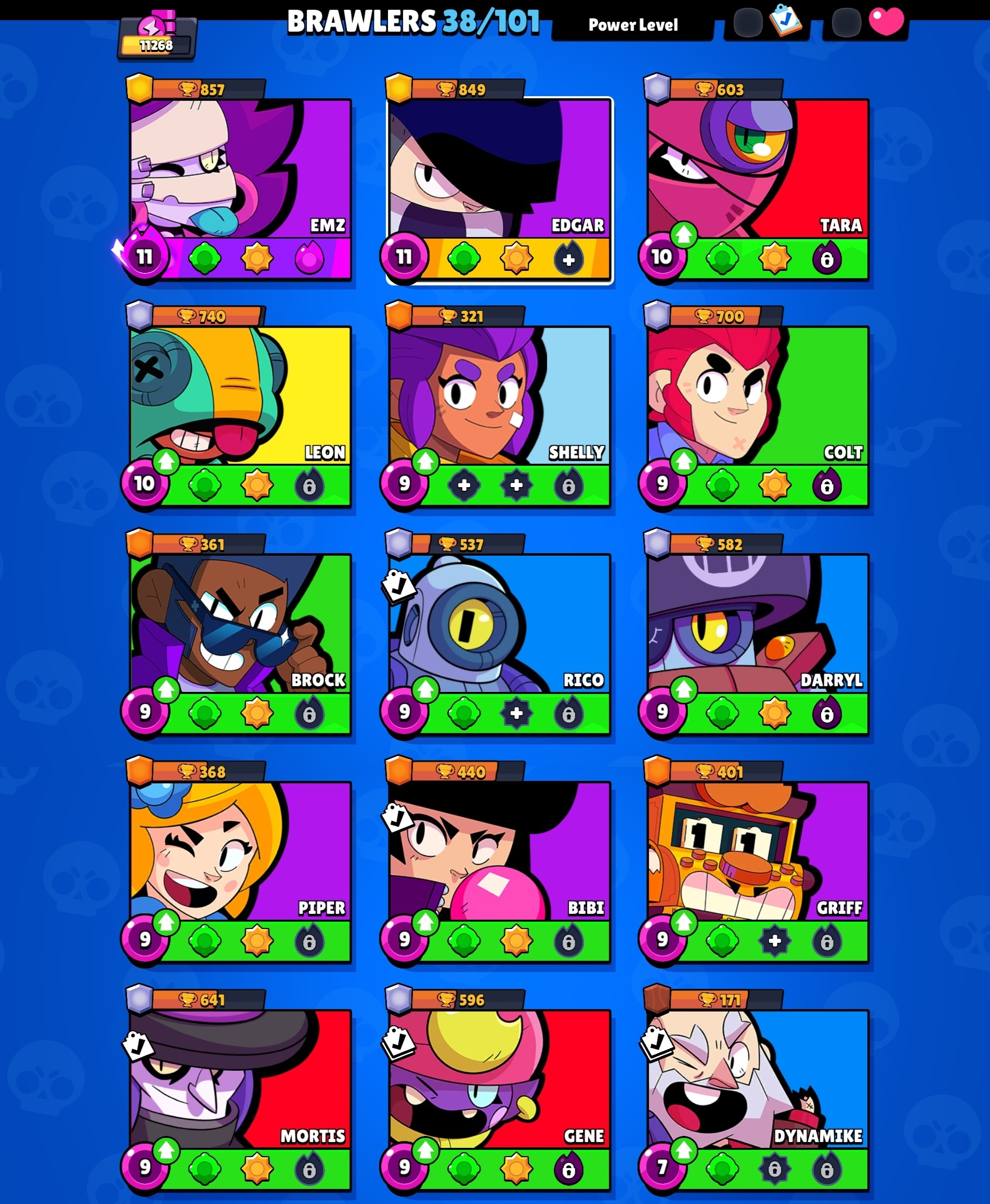Viewport: 990px width, 1204px height.
Task: Select the EDGAR brawler card
Action: 499,171
